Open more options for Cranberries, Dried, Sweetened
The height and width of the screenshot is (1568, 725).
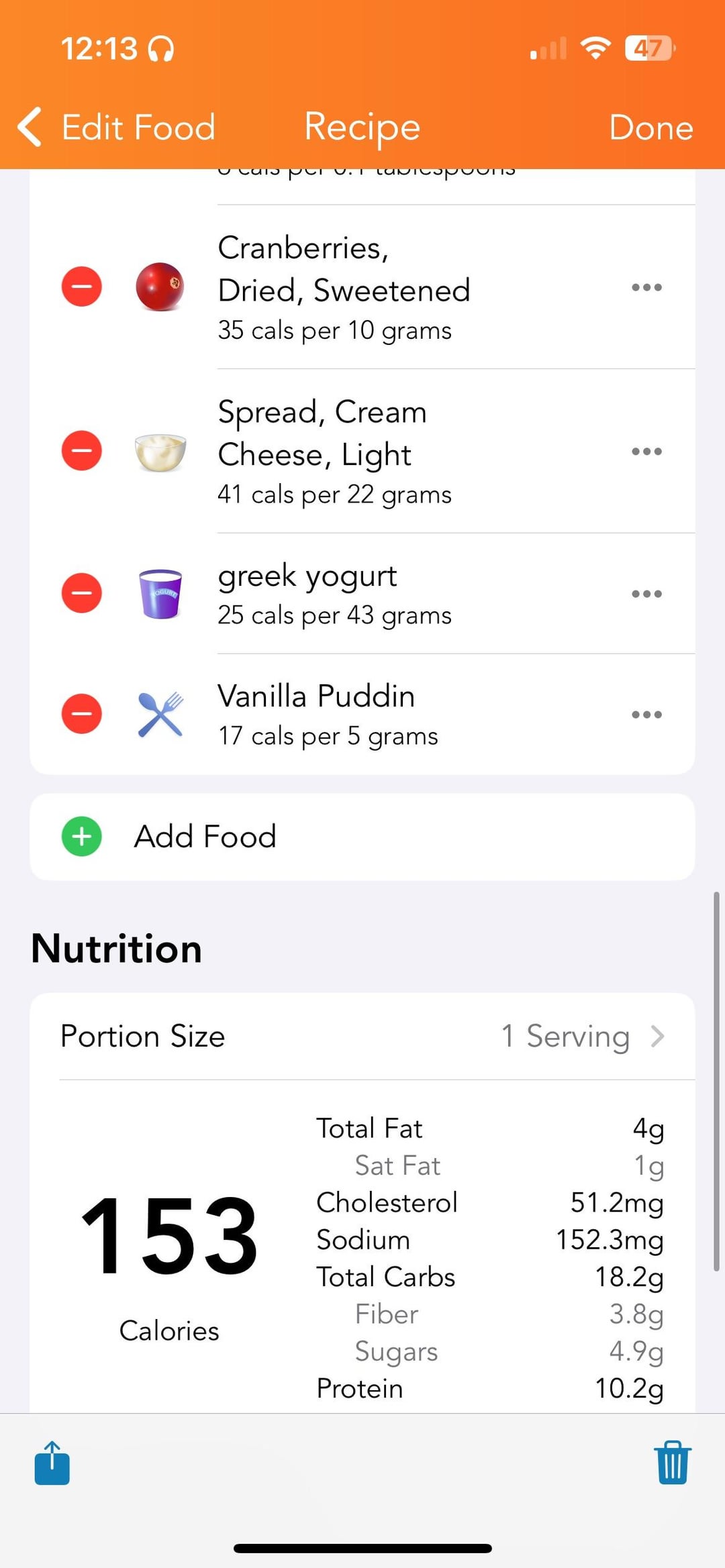[646, 287]
